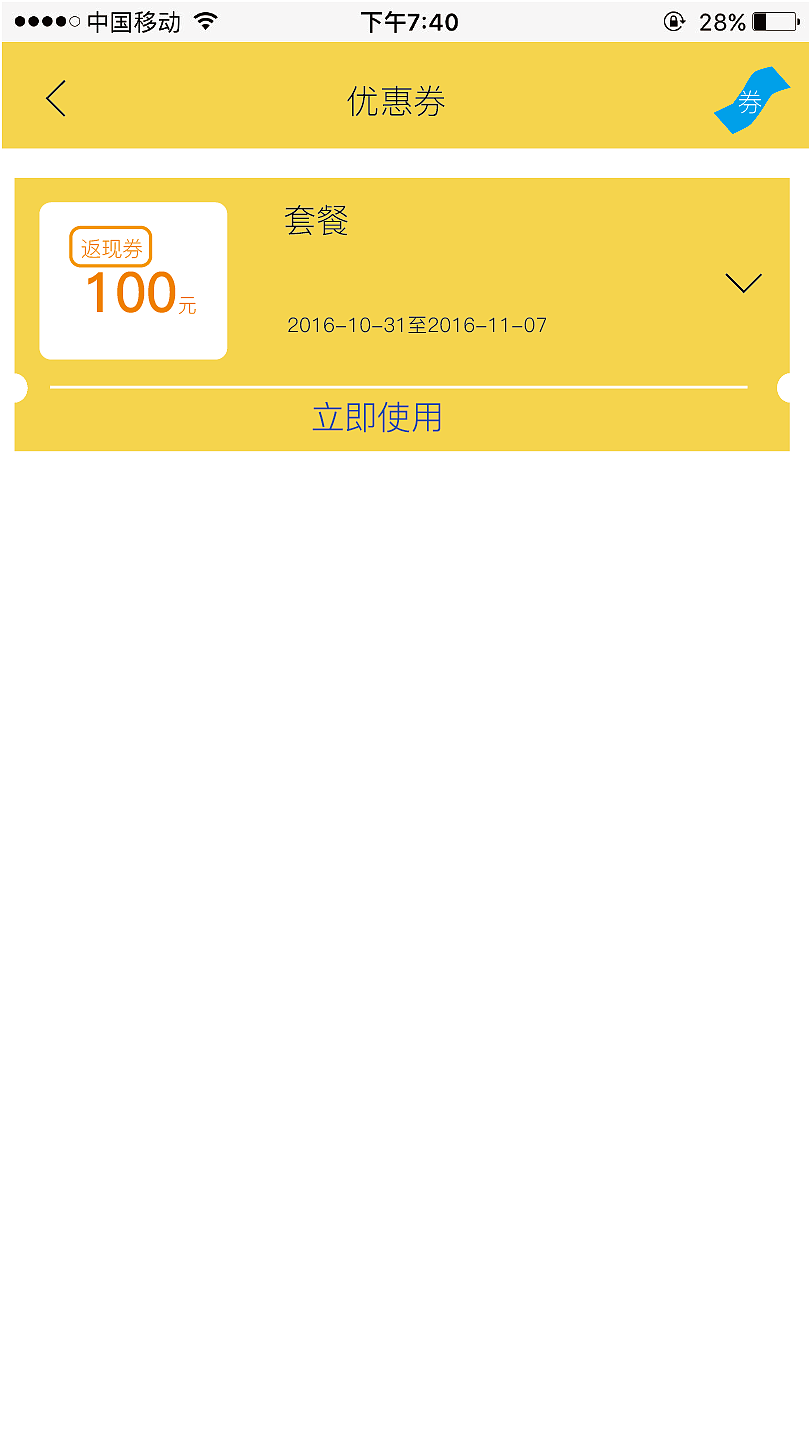This screenshot has width=809, height=1439.
Task: Tap the validity dates 2016-10-31至2016-11-07
Action: pos(415,324)
